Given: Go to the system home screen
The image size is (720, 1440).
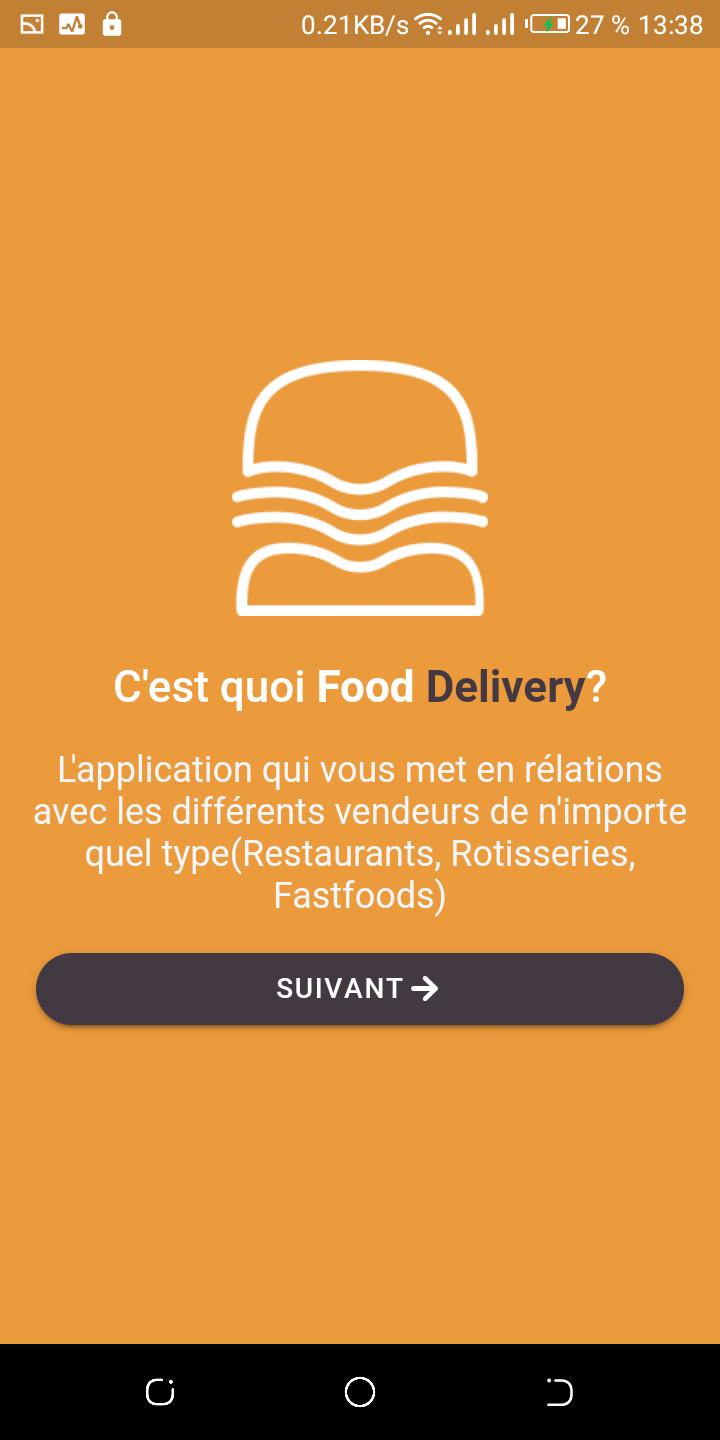Looking at the screenshot, I should [360, 1392].
